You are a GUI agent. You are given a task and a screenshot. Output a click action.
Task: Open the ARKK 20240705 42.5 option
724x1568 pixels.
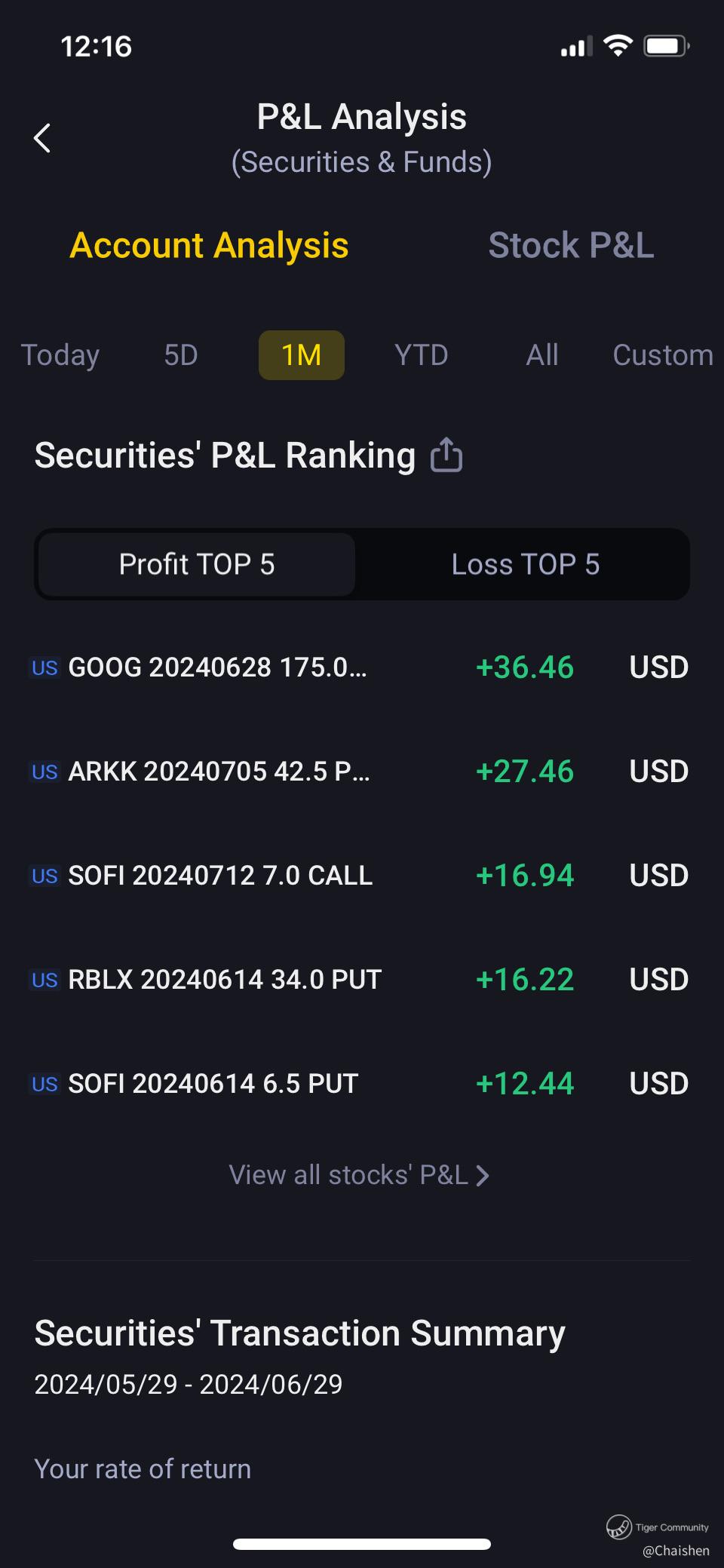point(360,772)
